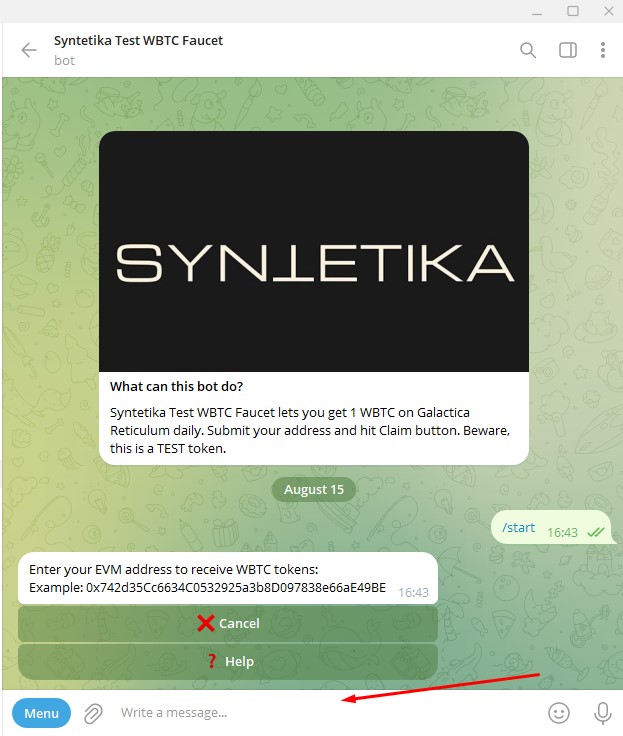Cancel the address entry request
Screen dimensions: 623x736
228,623
